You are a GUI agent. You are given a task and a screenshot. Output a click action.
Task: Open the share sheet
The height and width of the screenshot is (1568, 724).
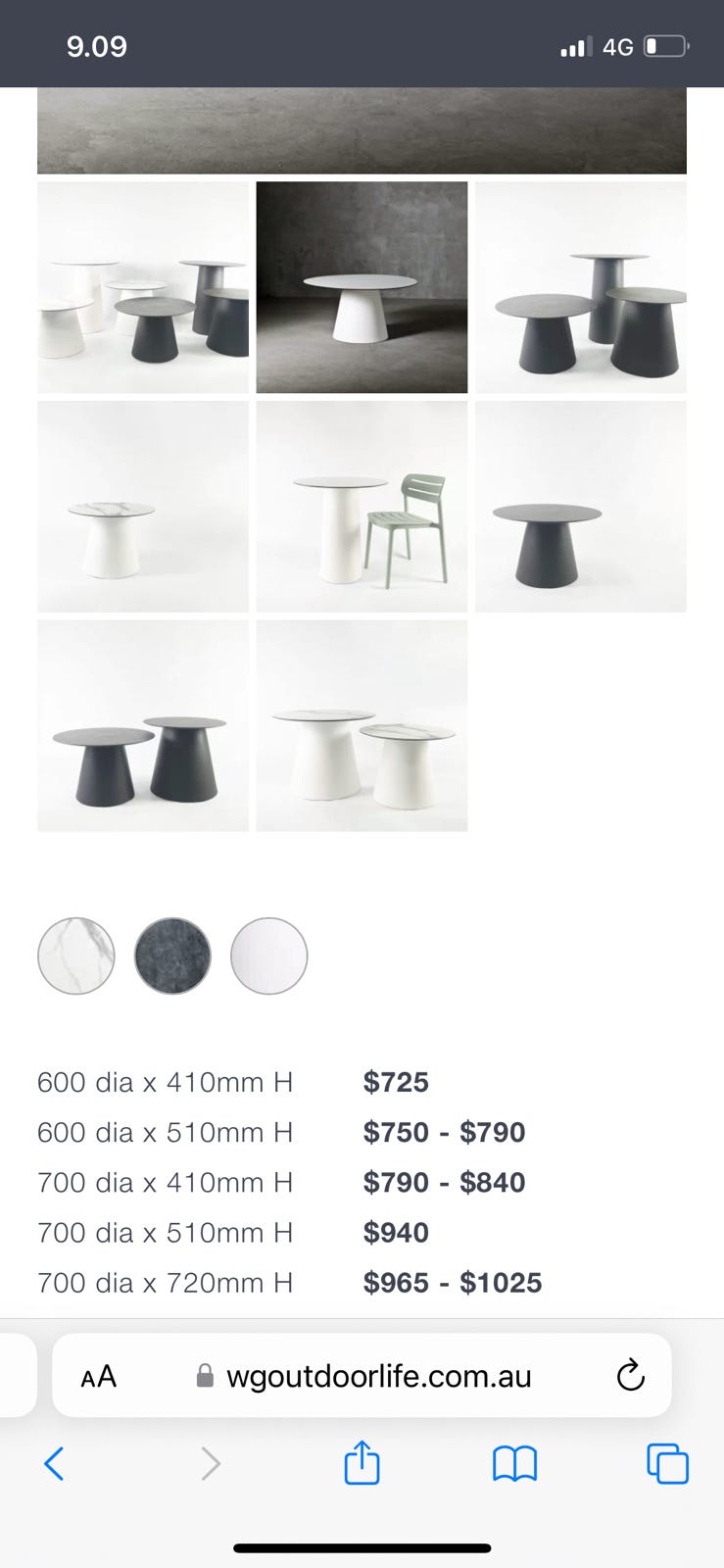pos(362,1462)
